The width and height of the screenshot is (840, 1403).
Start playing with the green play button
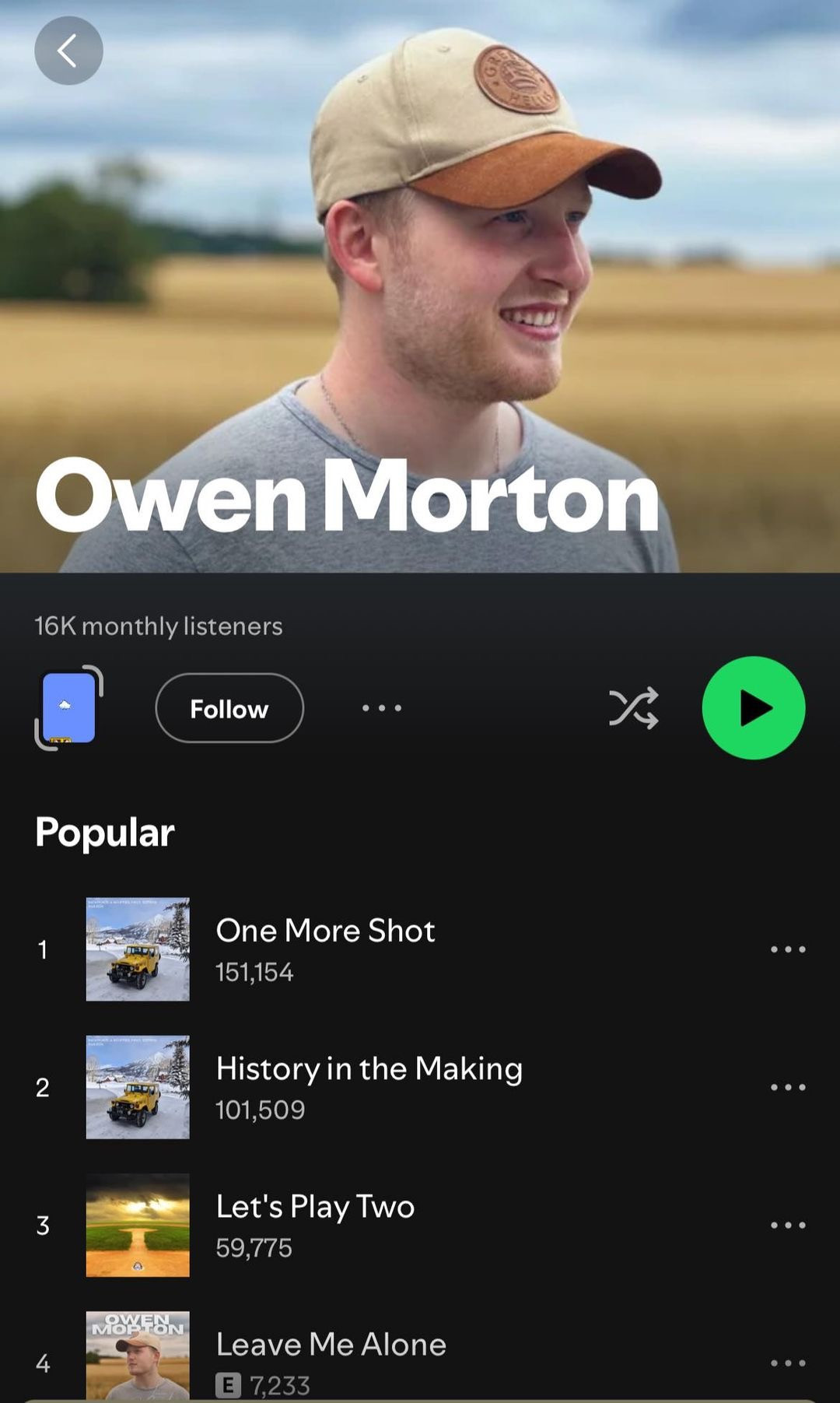753,708
